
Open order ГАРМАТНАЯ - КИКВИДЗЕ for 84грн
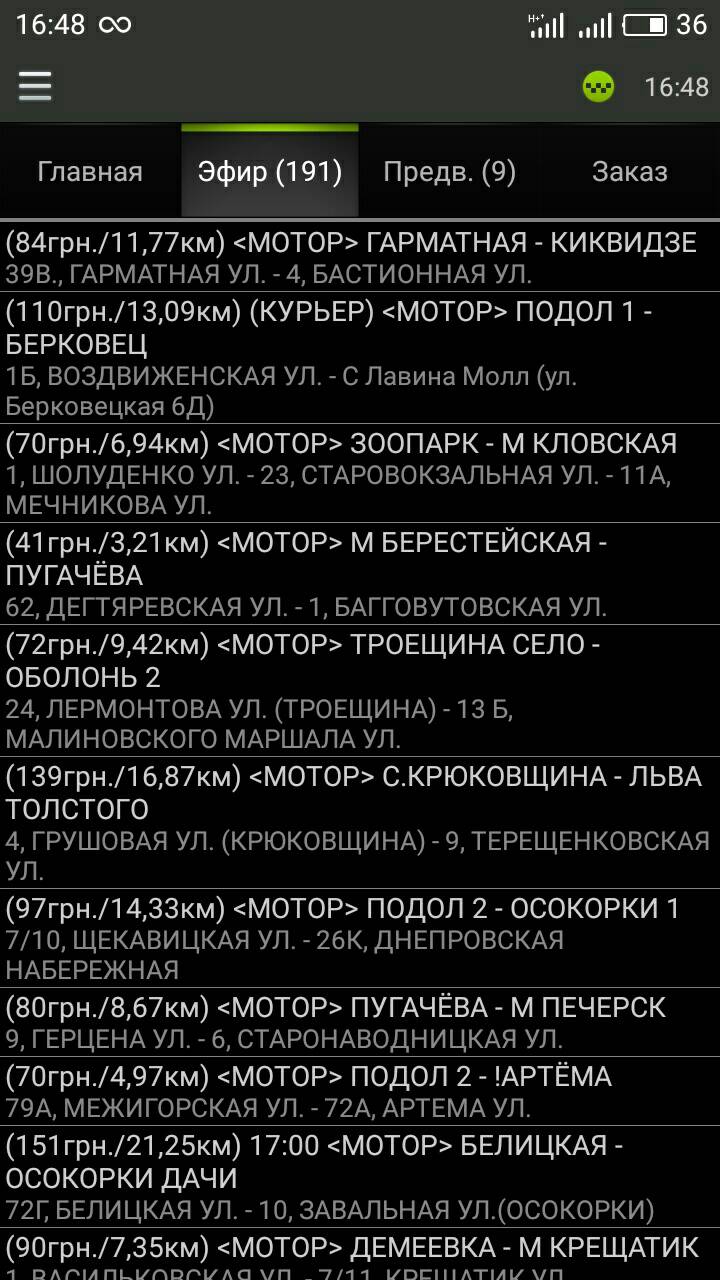360,257
